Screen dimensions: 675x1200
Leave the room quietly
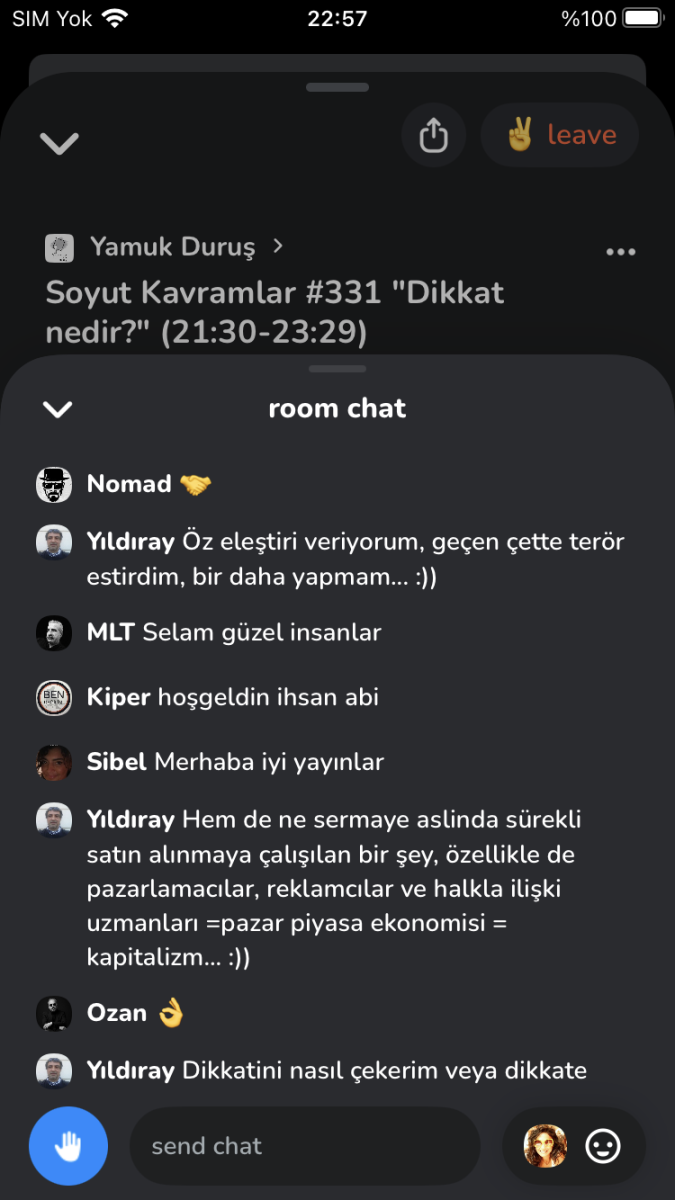click(x=560, y=135)
